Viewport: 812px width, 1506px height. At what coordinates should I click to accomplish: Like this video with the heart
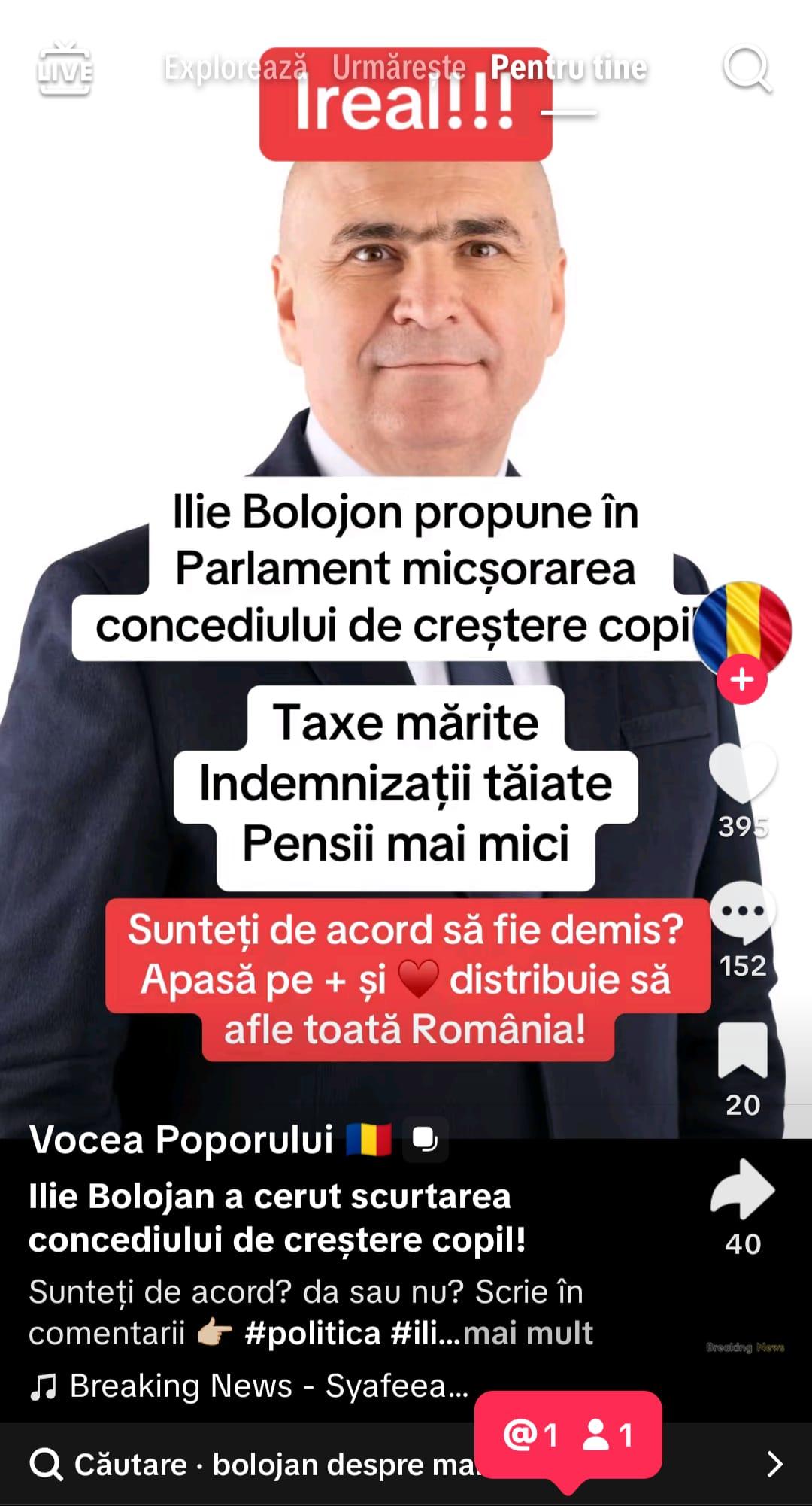coord(743,773)
